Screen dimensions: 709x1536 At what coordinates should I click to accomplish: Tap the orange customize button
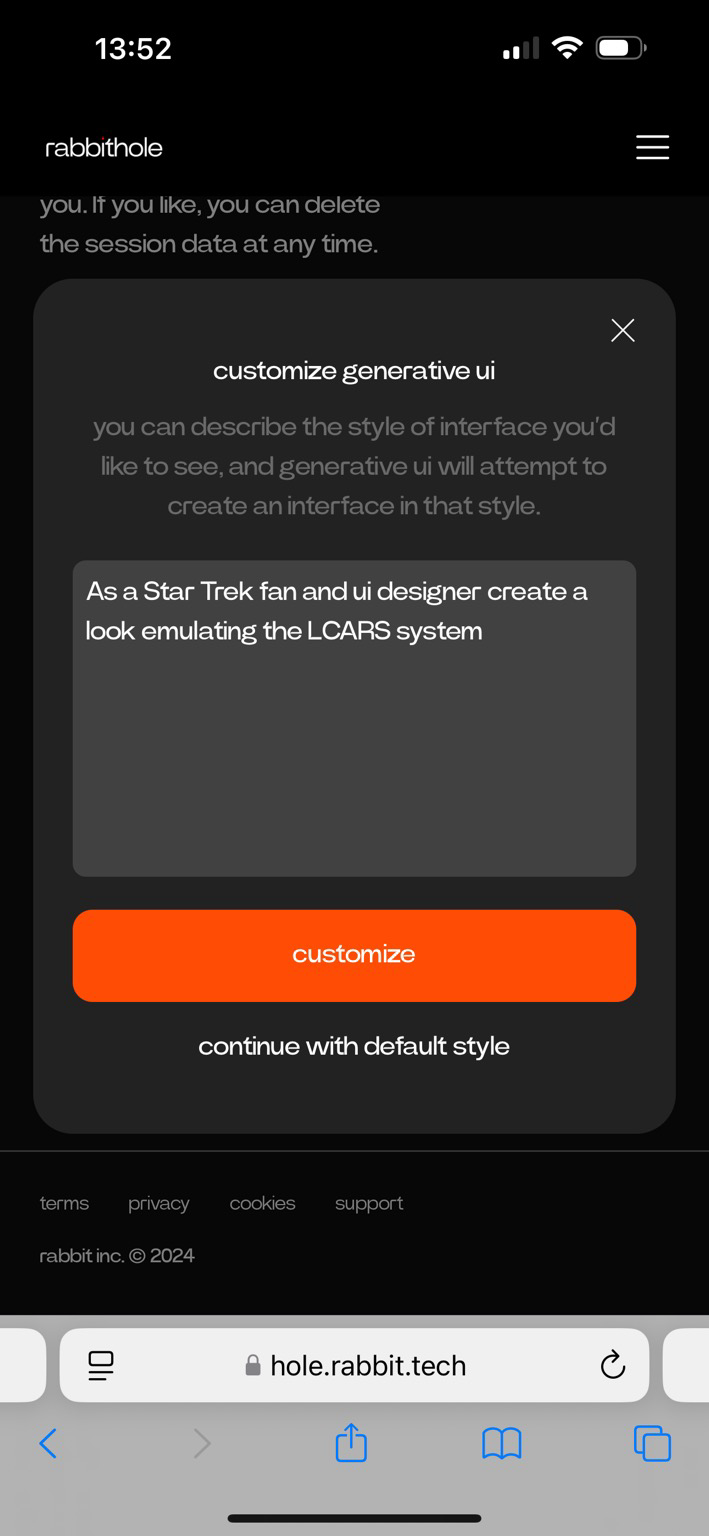click(354, 955)
